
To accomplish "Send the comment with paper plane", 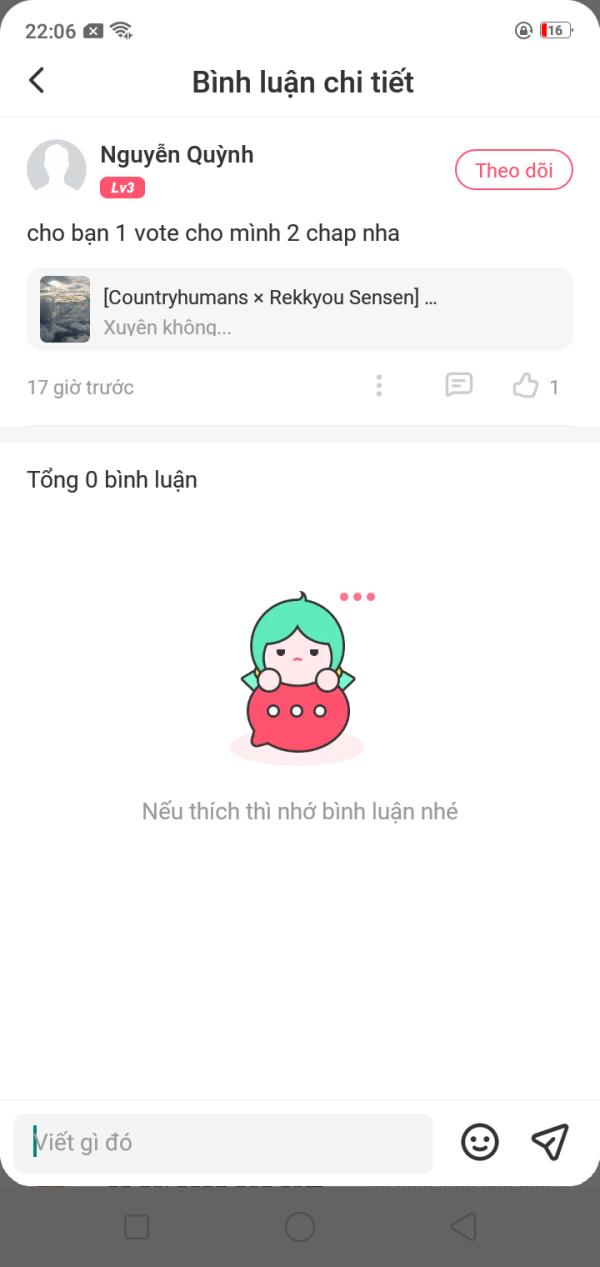I will [x=550, y=1142].
